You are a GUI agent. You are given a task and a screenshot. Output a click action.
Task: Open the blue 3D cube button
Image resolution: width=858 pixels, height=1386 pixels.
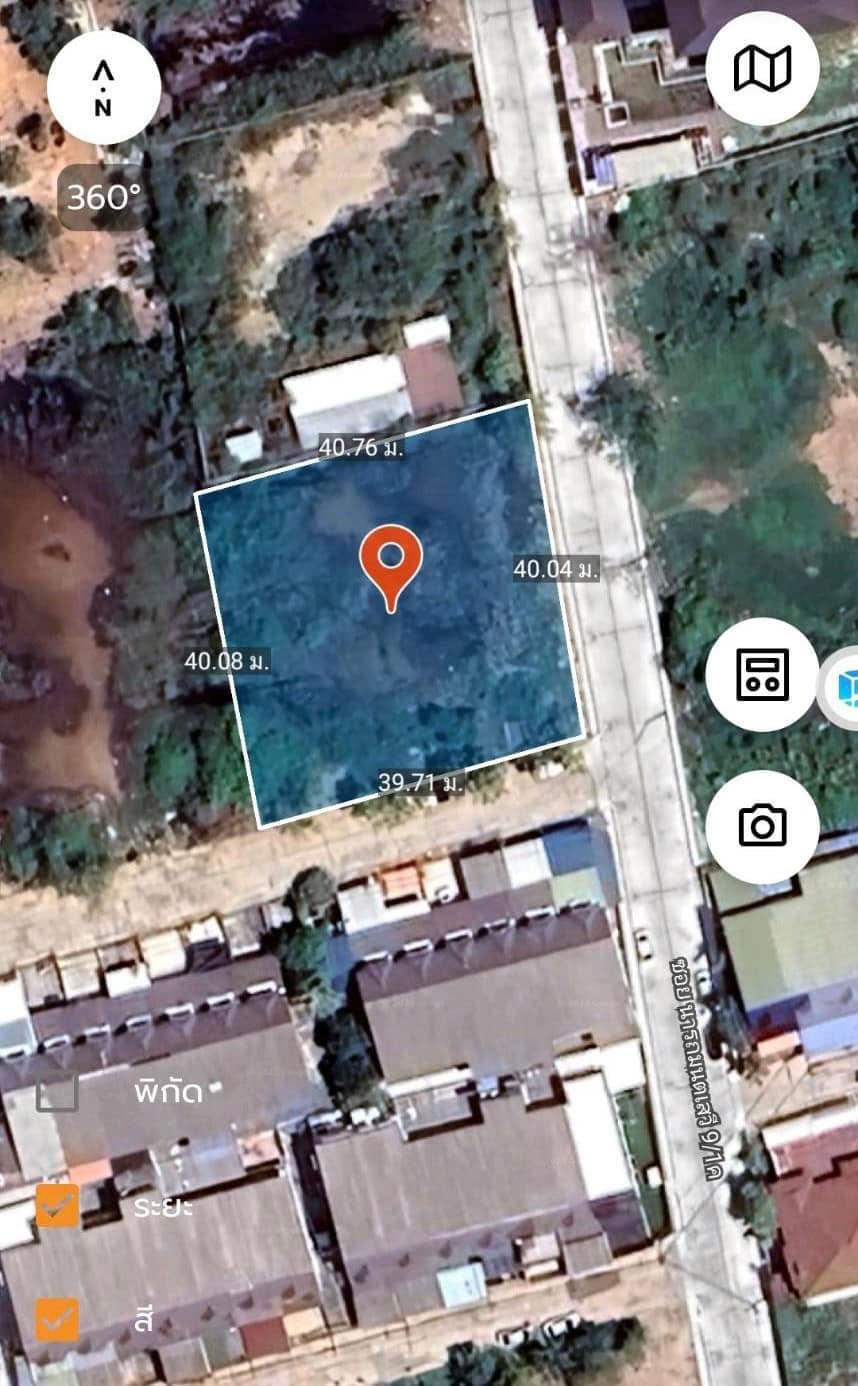click(x=840, y=689)
